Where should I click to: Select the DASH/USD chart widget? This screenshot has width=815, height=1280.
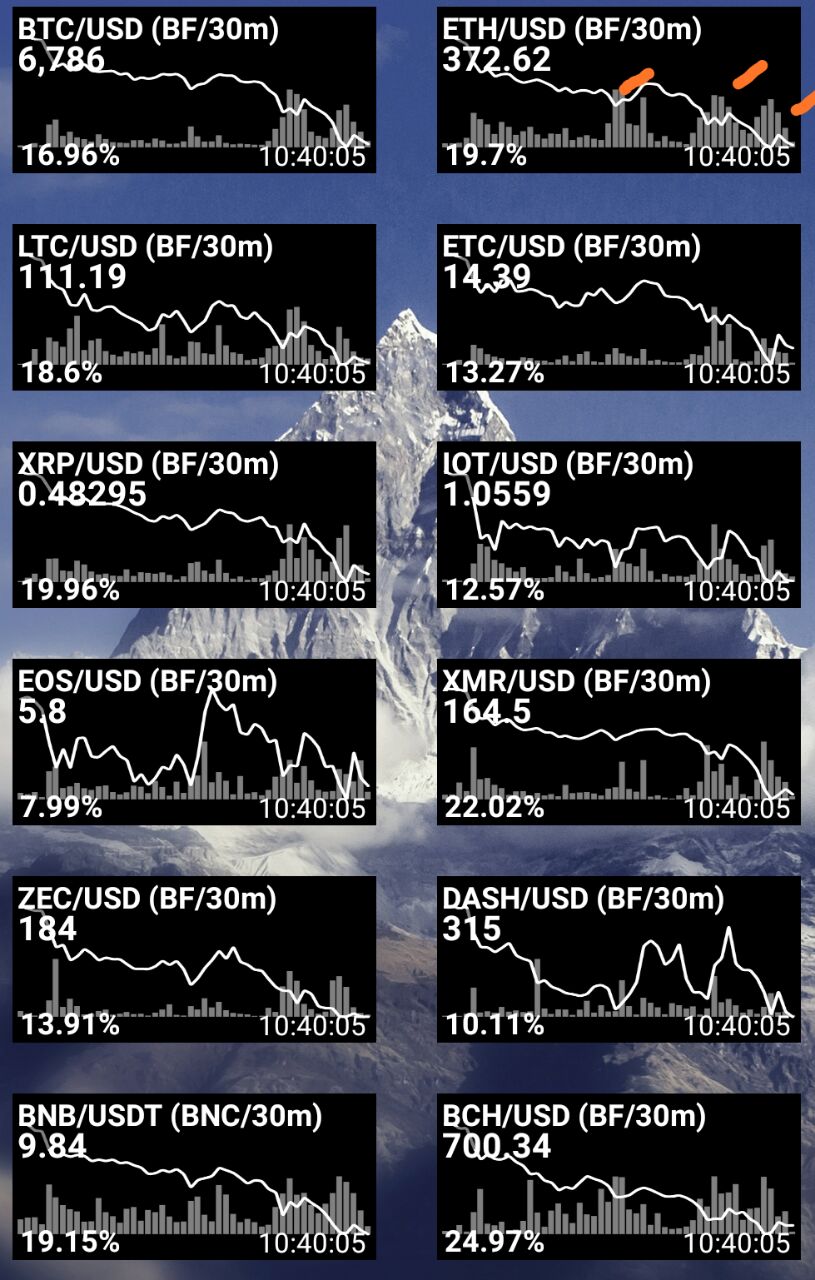619,959
